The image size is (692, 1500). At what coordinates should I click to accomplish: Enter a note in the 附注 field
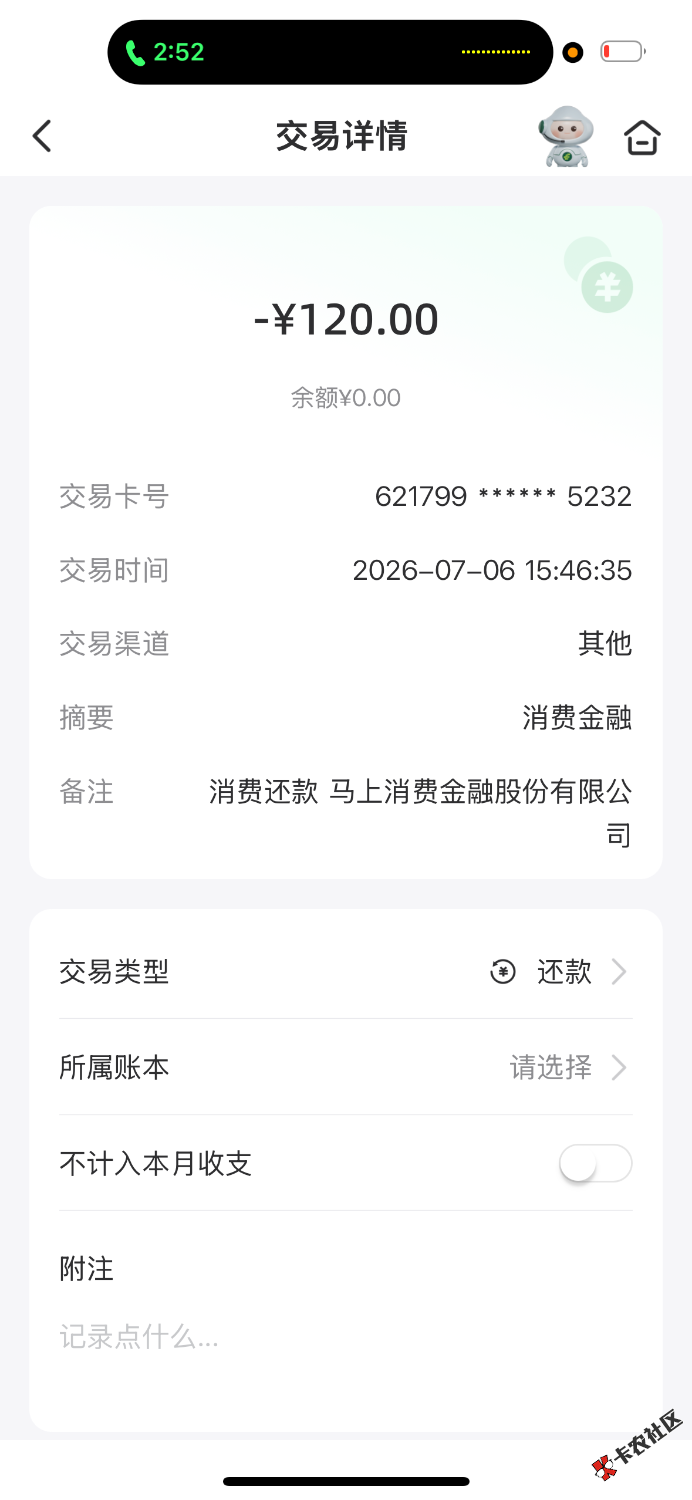345,1337
